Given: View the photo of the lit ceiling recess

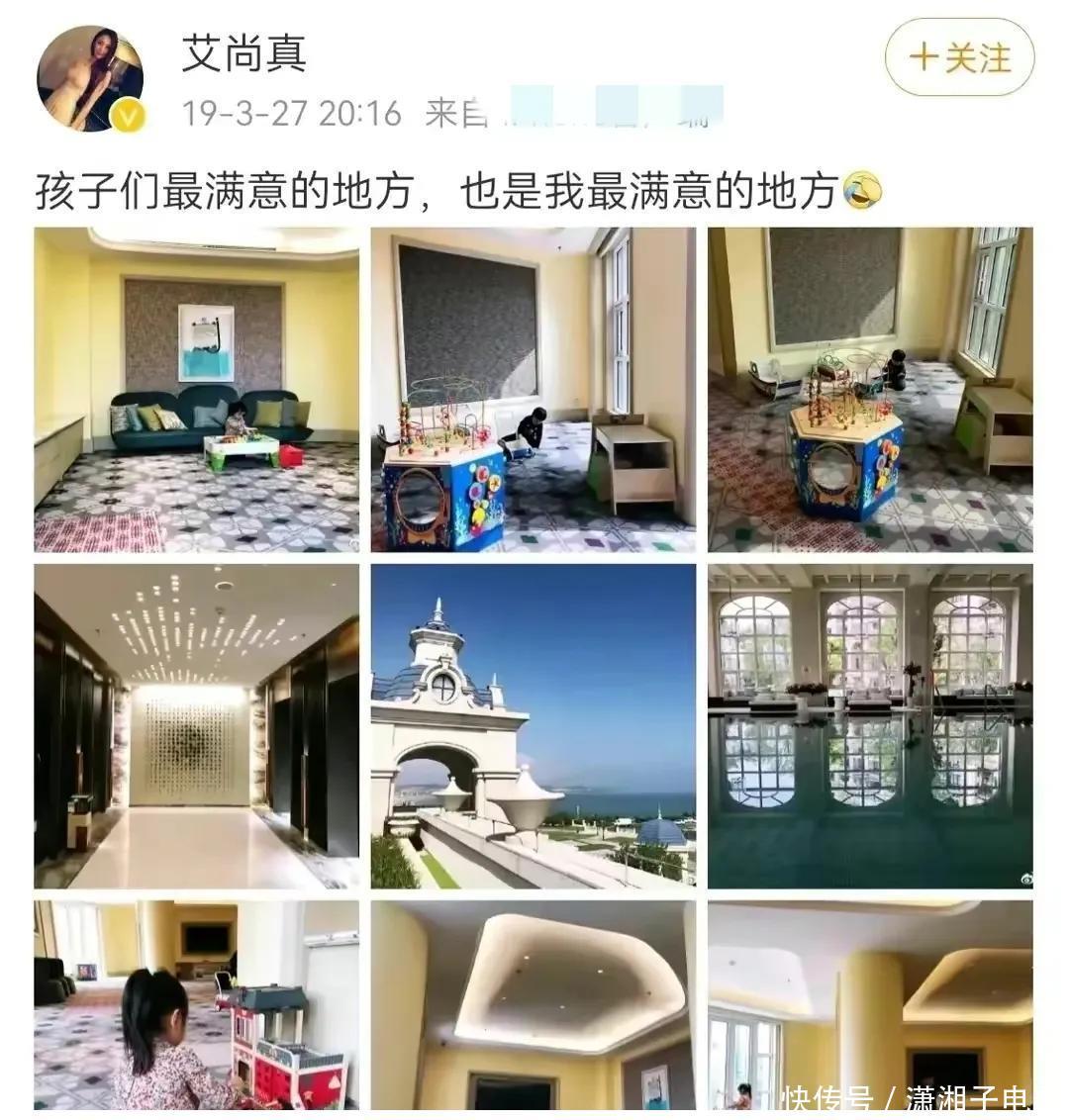Looking at the screenshot, I should pyautogui.click(x=533, y=1004).
